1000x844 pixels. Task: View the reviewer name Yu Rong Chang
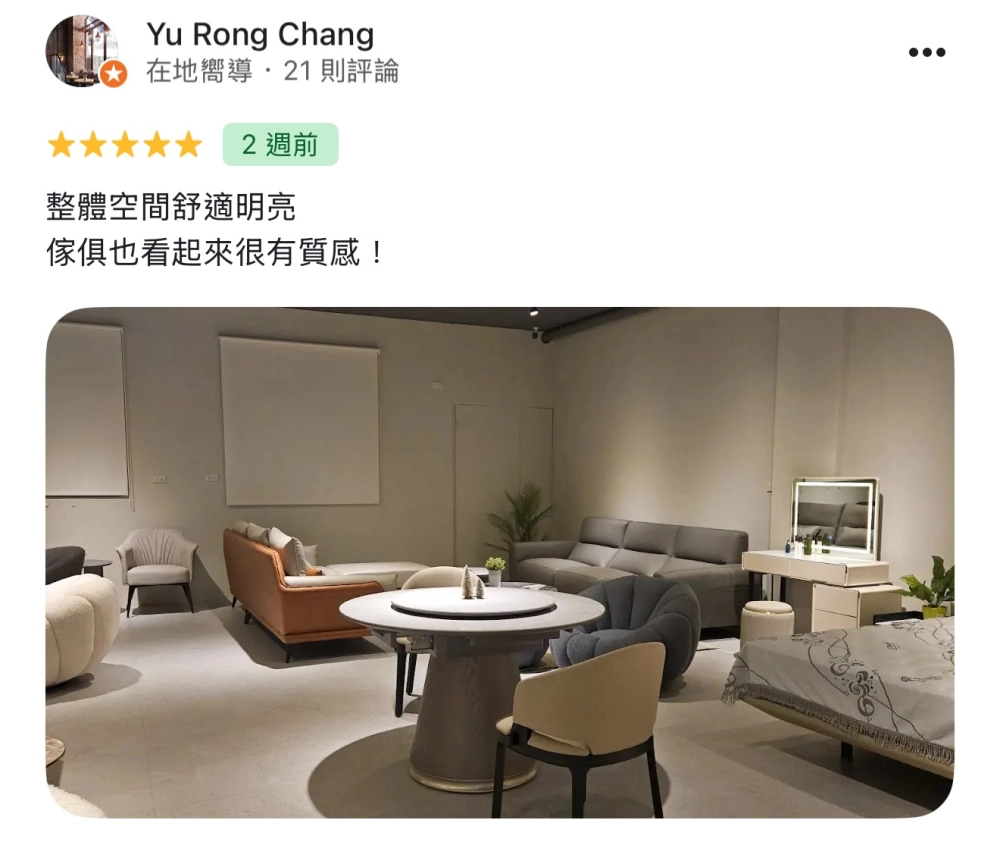[260, 35]
